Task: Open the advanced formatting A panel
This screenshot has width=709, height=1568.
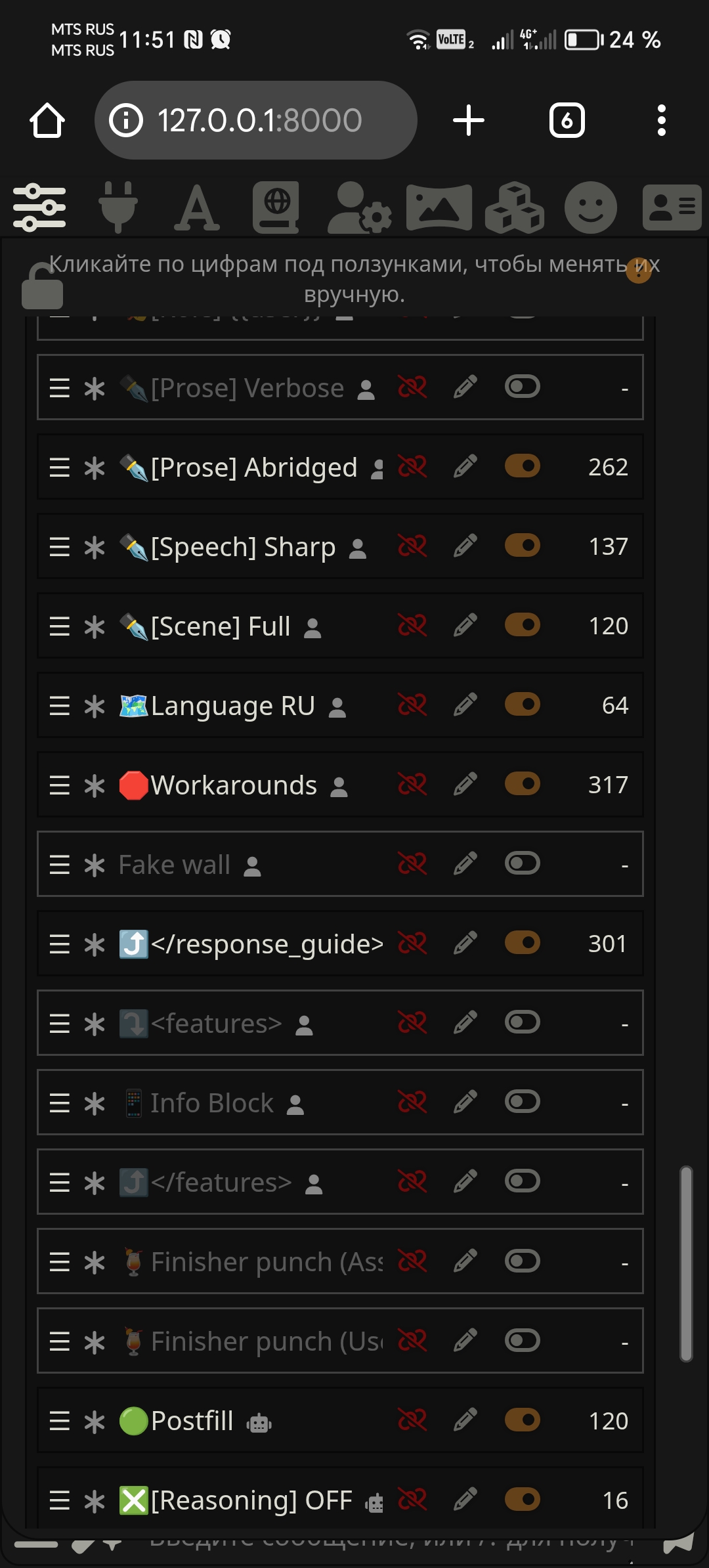Action: [x=197, y=207]
